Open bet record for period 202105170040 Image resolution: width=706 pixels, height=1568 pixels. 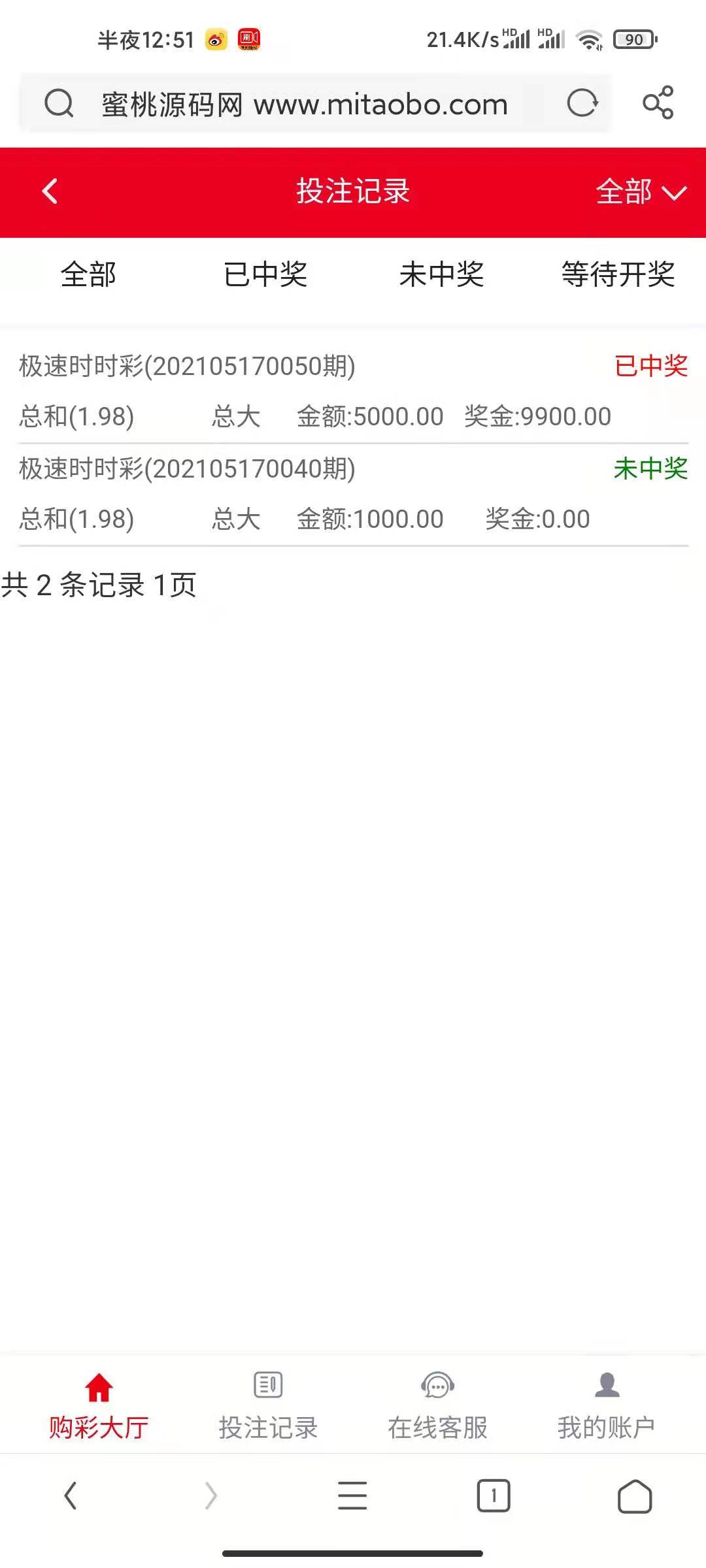click(x=353, y=494)
